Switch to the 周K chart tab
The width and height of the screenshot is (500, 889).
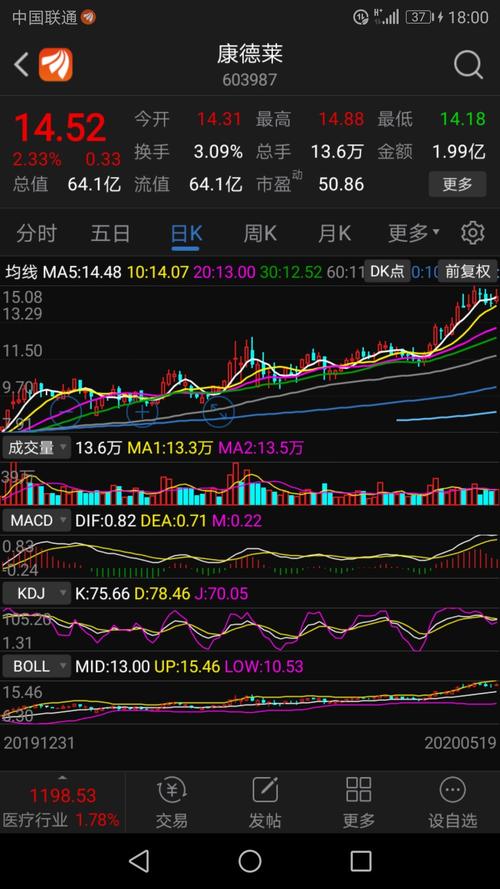pos(260,233)
